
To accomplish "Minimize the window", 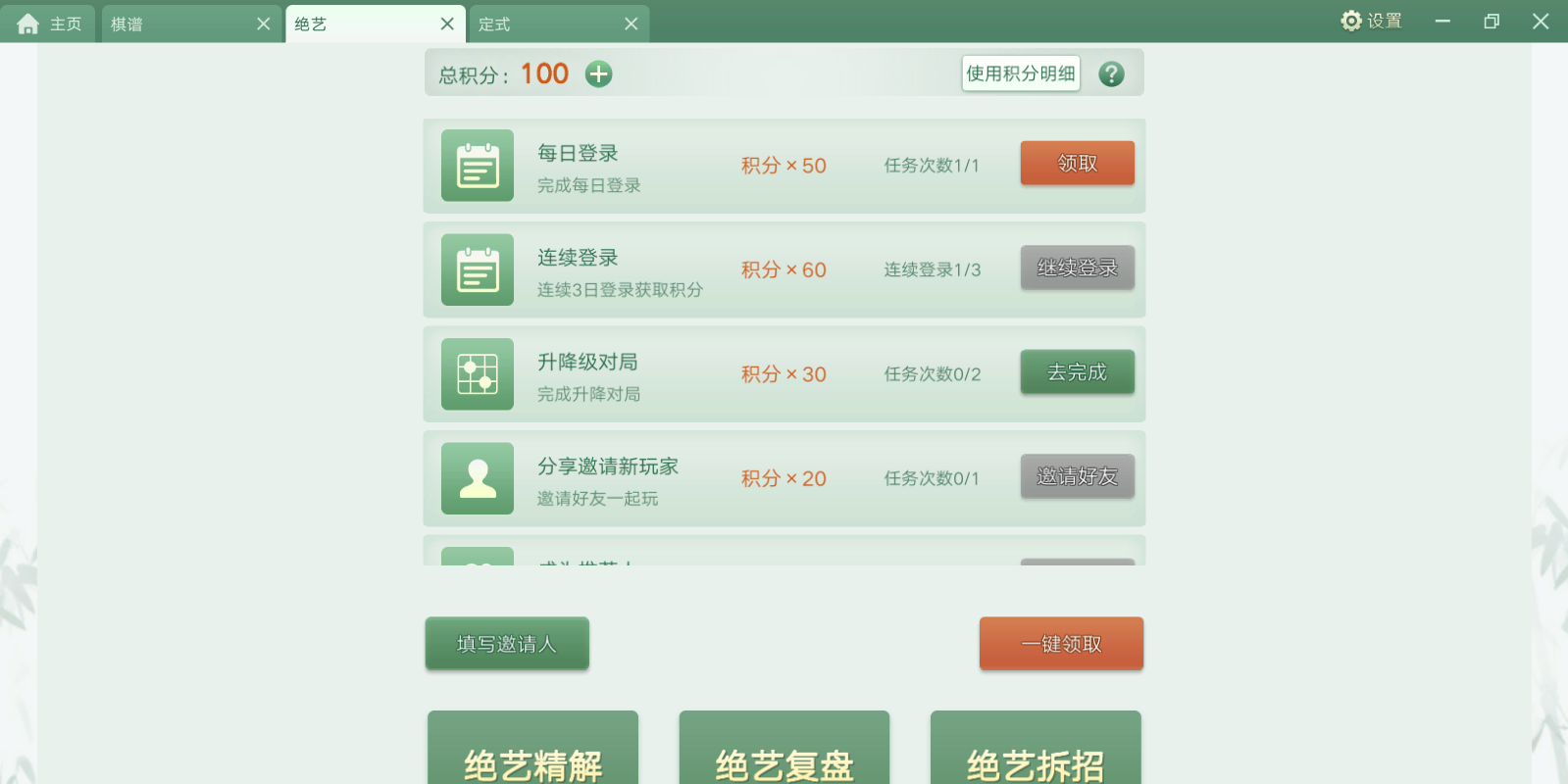I will (1442, 21).
